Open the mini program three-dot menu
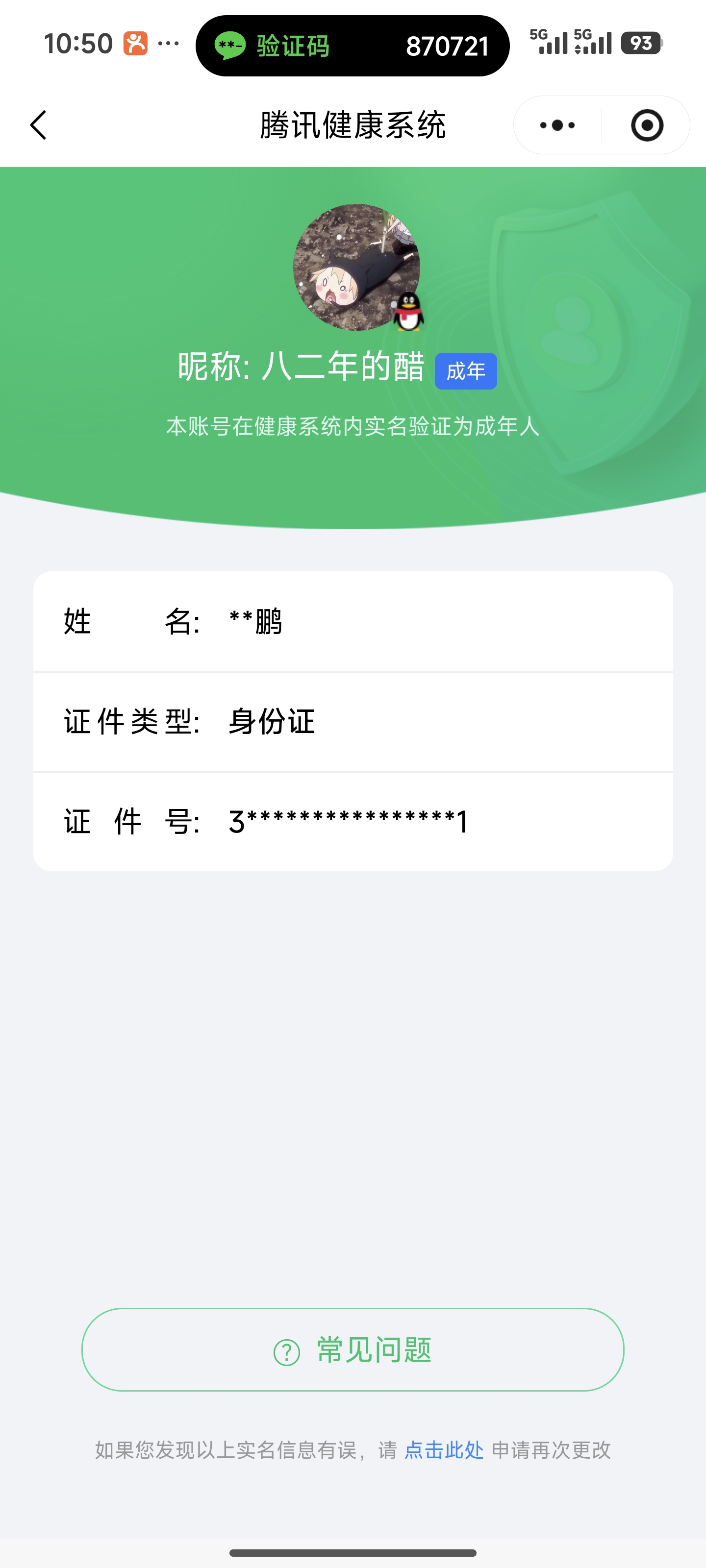The height and width of the screenshot is (1568, 706). (557, 125)
